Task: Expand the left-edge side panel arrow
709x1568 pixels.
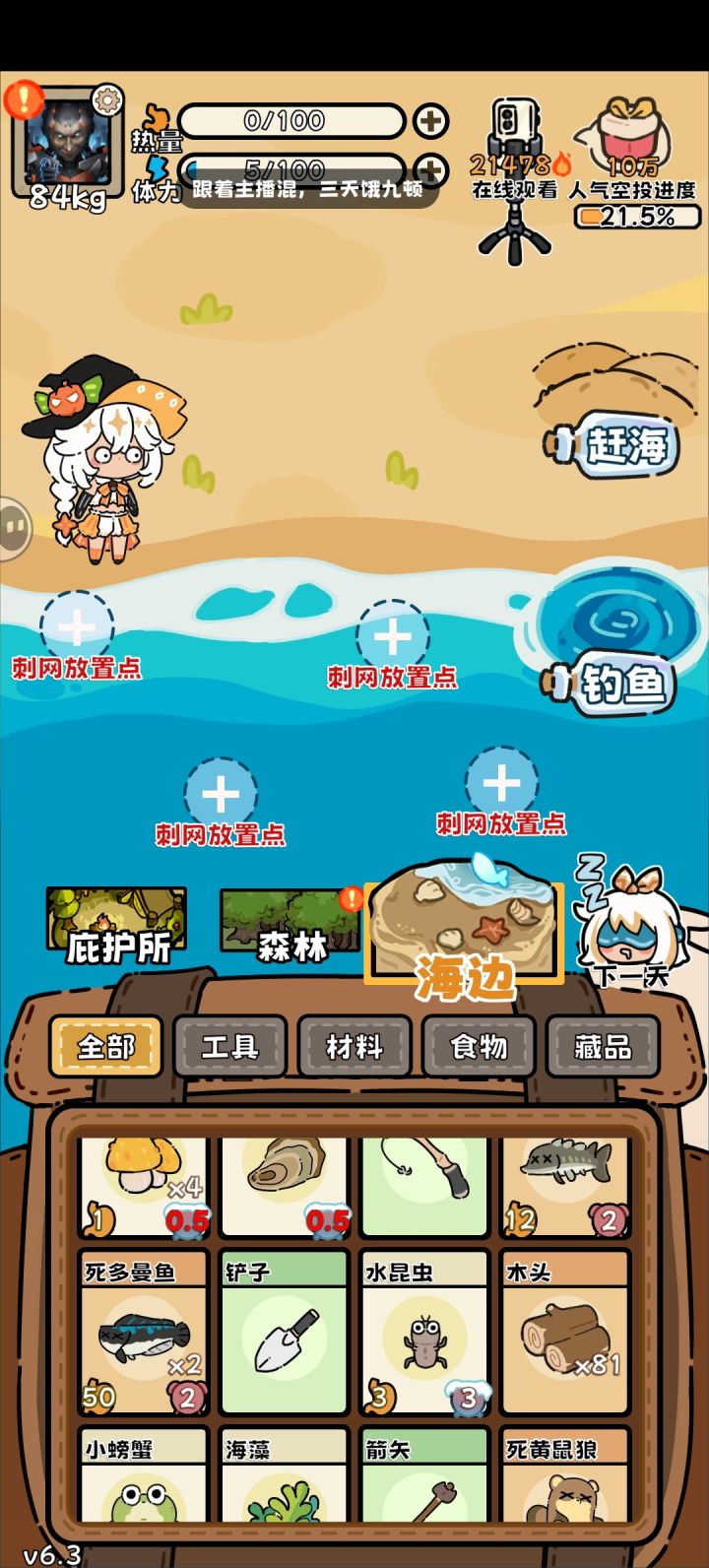Action: pos(15,529)
